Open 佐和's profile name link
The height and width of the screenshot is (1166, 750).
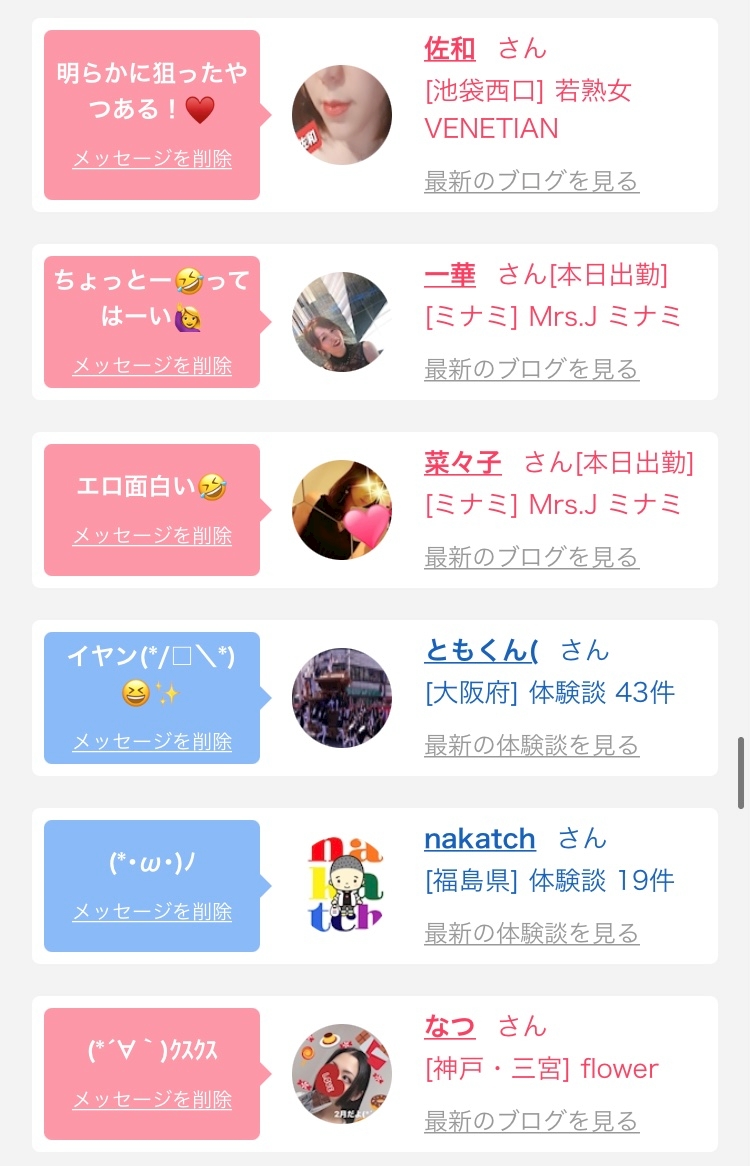[450, 48]
